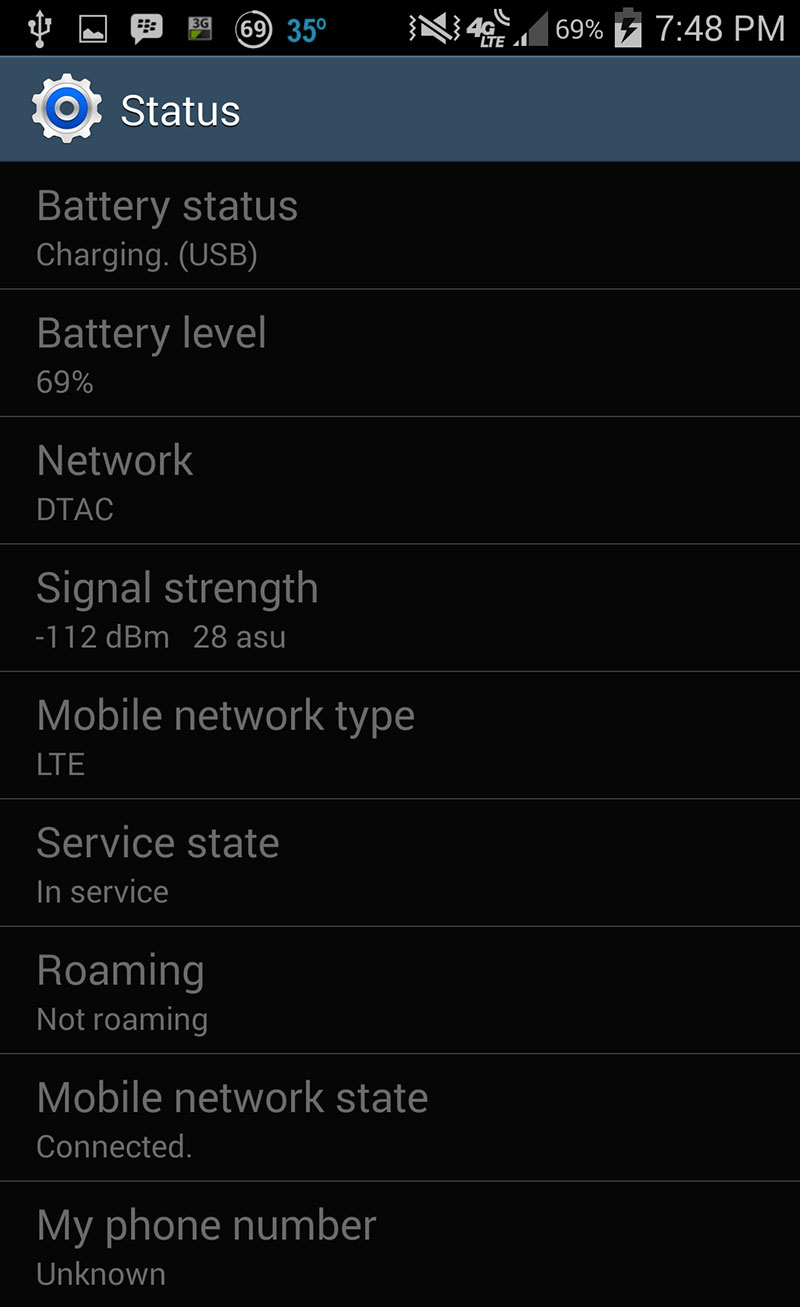Tap the Status gear icon to go back
Viewport: 800px width, 1307px height.
[x=66, y=109]
